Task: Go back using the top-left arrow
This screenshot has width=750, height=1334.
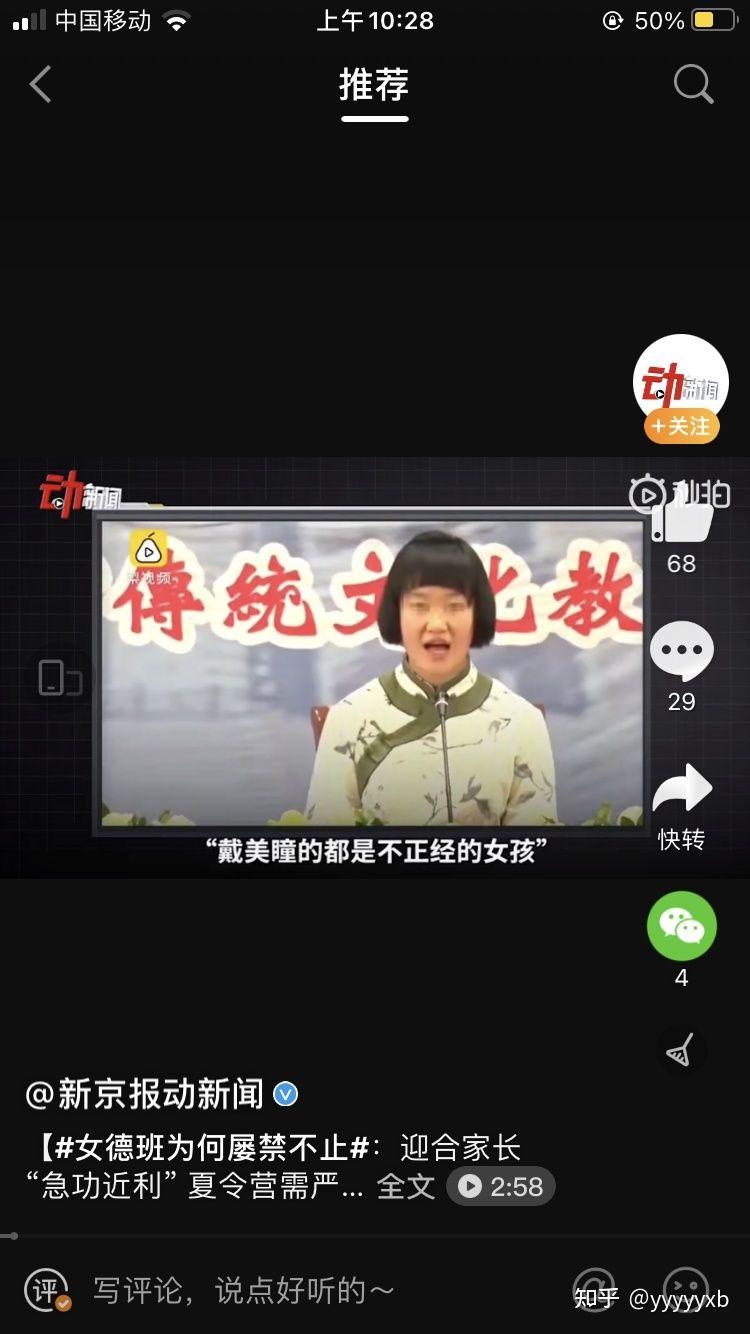Action: [40, 85]
